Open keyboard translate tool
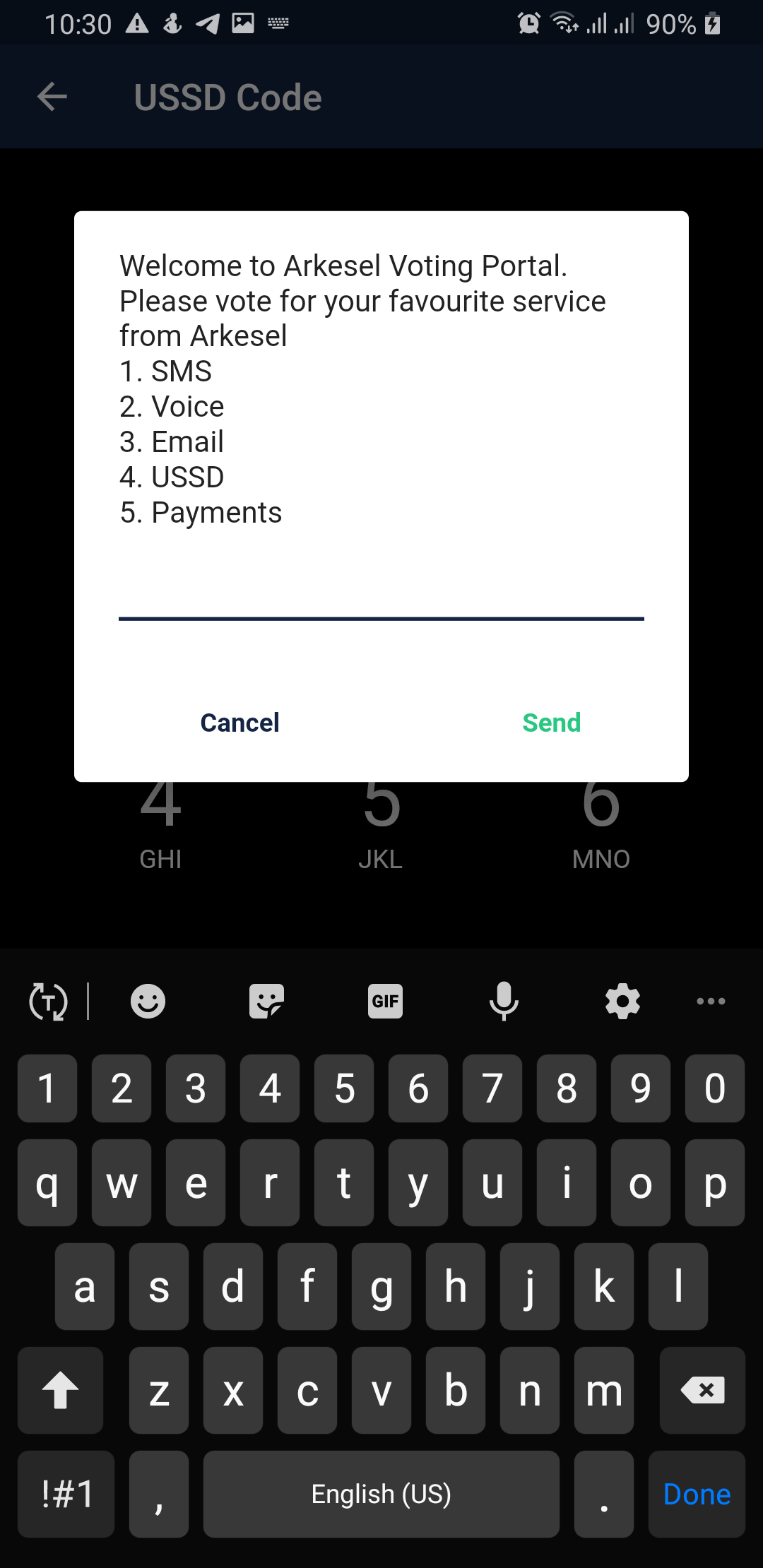This screenshot has width=763, height=1568. 48,1001
